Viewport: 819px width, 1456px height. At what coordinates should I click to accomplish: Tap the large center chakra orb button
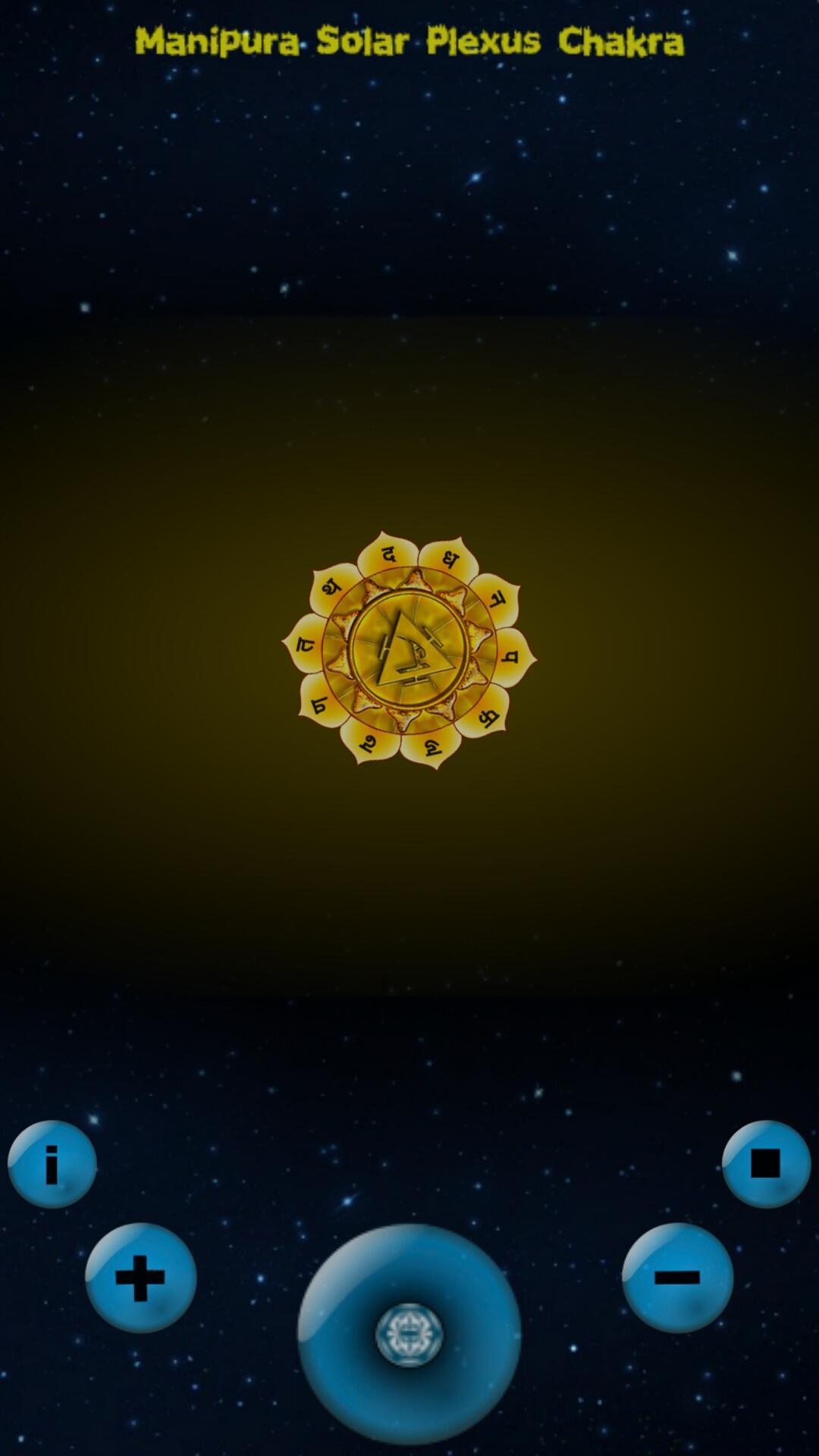tap(409, 1335)
